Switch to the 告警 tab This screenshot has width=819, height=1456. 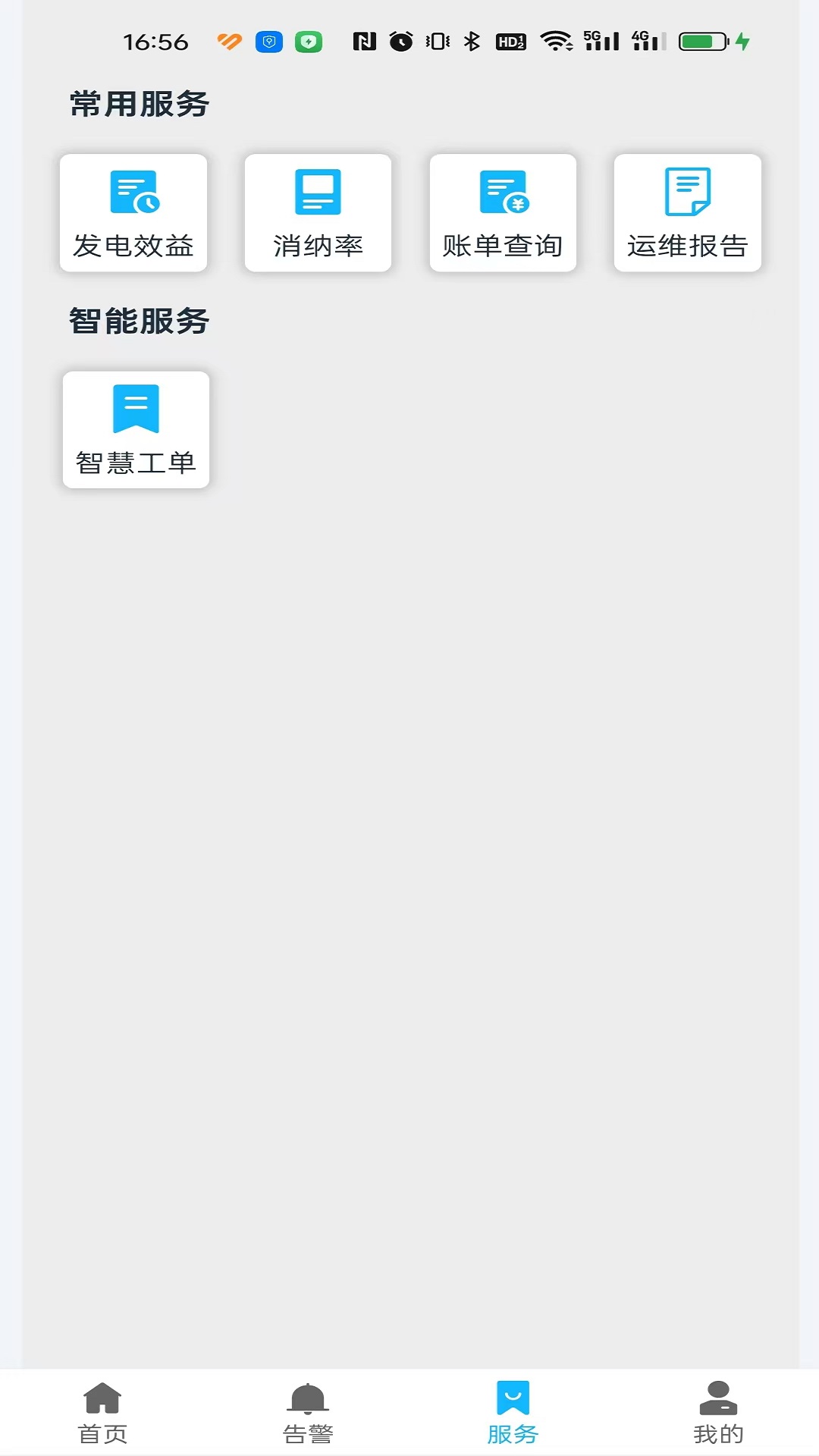(308, 1414)
